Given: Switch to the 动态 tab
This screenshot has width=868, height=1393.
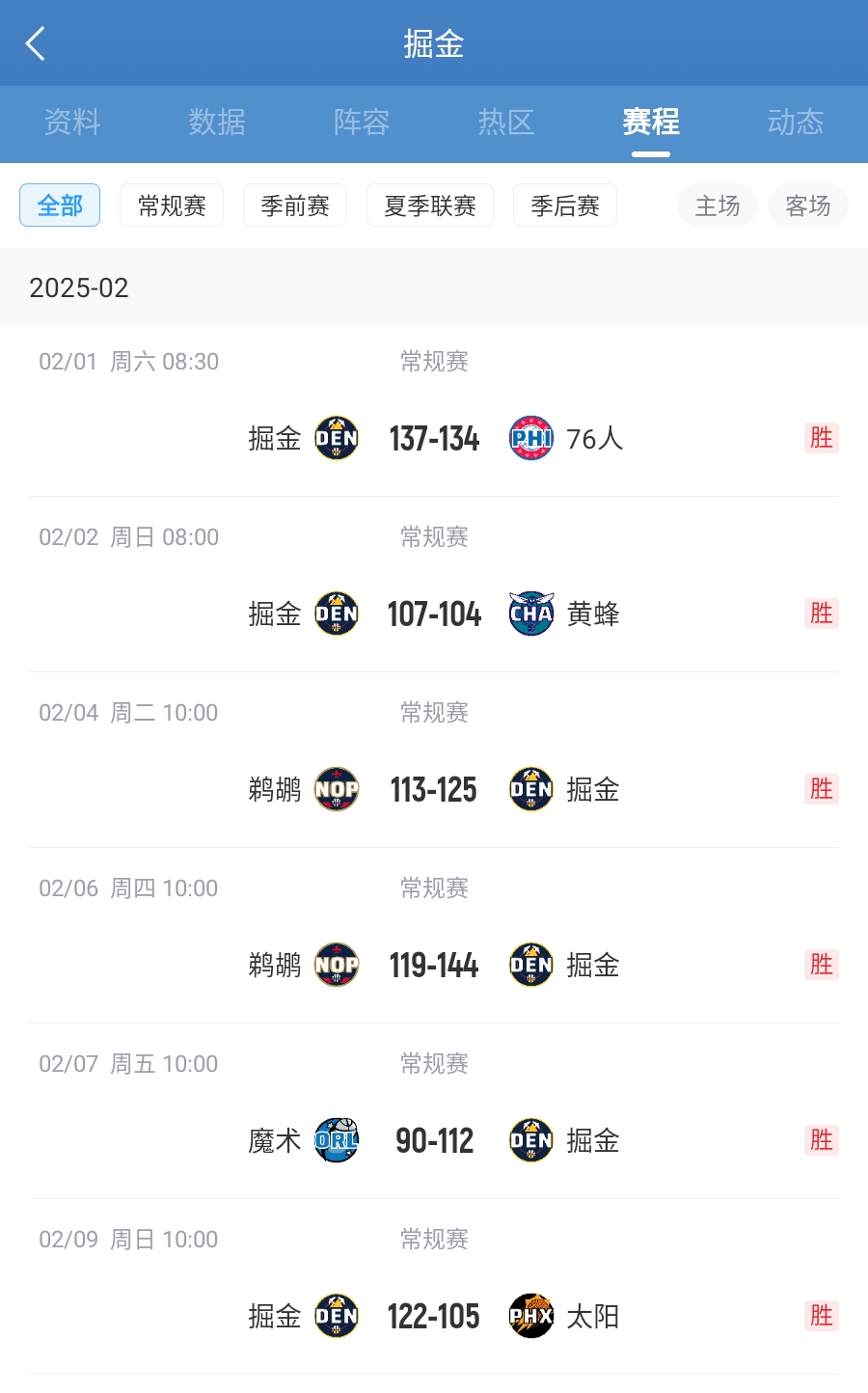Looking at the screenshot, I should click(x=796, y=123).
